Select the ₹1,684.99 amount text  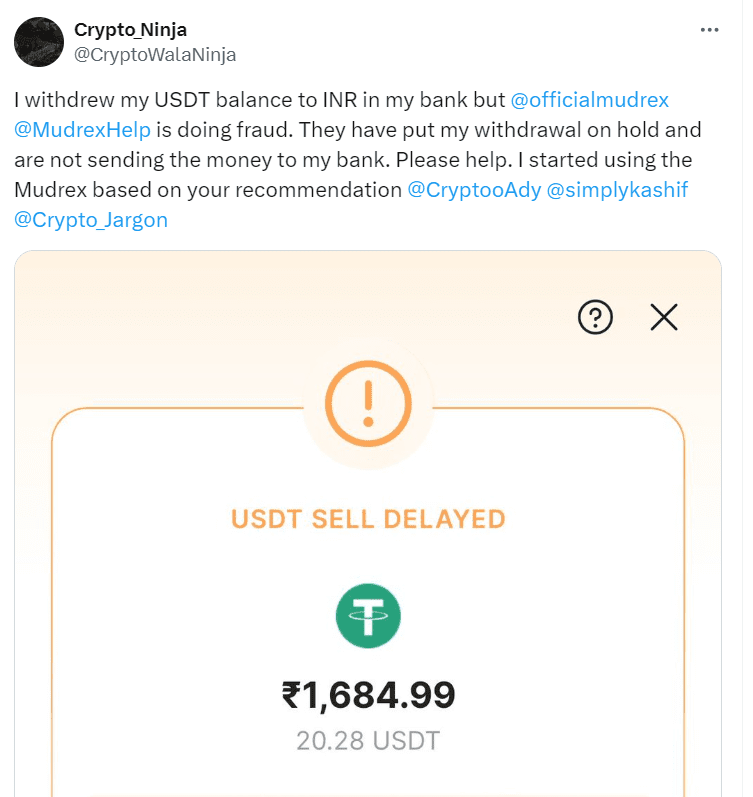[x=368, y=694]
